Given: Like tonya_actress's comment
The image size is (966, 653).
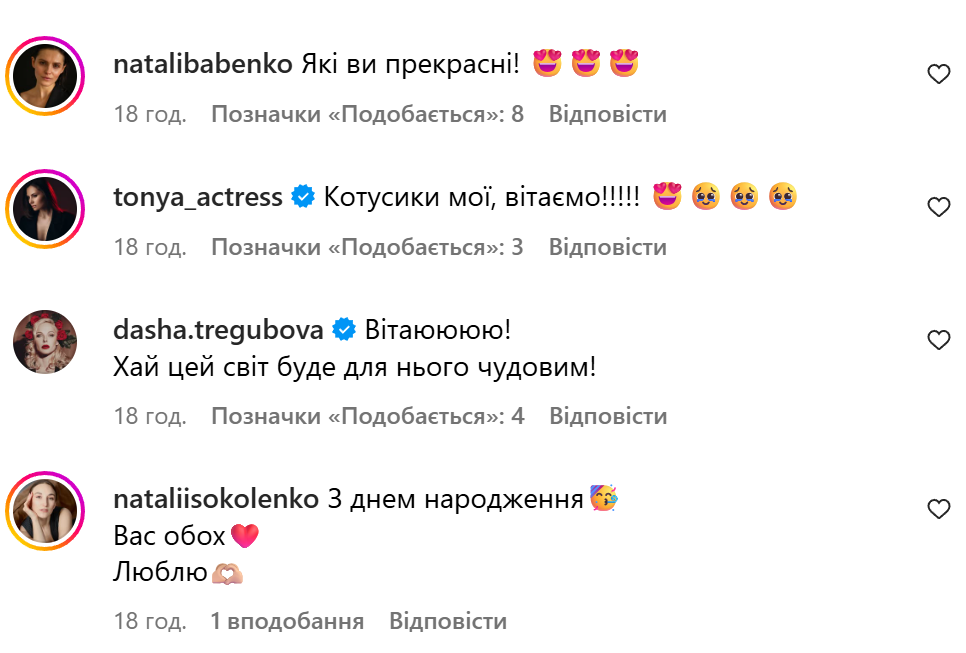Looking at the screenshot, I should [x=938, y=207].
